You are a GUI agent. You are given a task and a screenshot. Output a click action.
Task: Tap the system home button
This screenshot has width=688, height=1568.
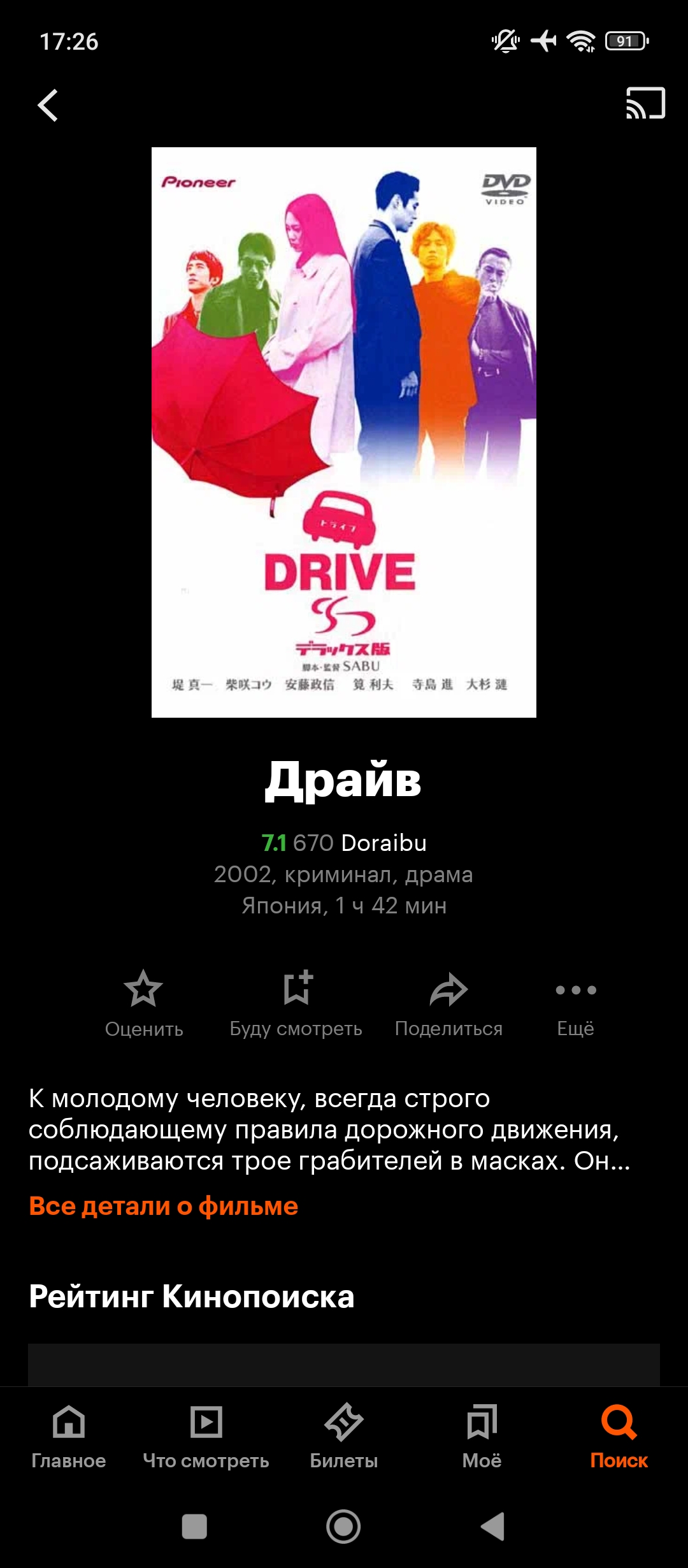[x=343, y=1527]
